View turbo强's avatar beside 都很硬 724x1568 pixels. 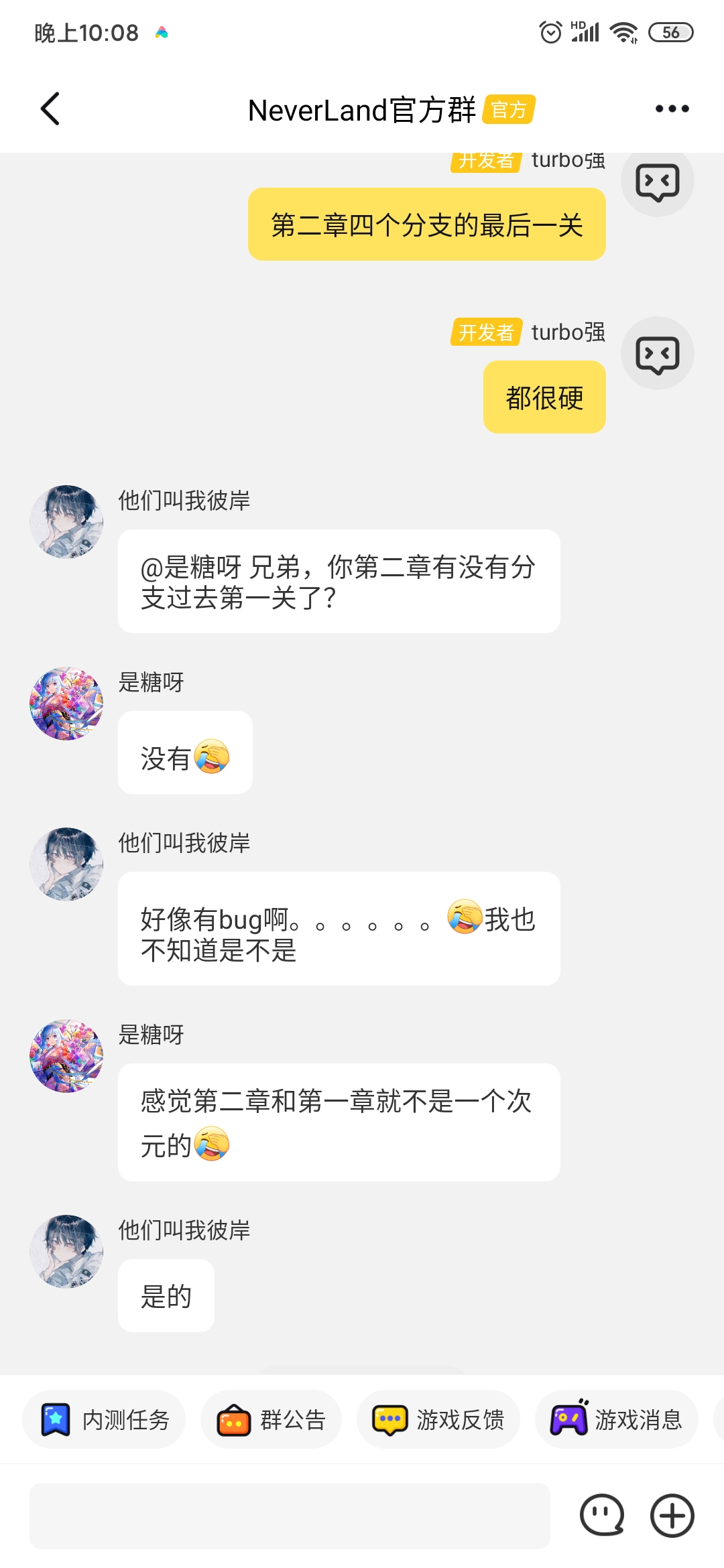coord(657,353)
